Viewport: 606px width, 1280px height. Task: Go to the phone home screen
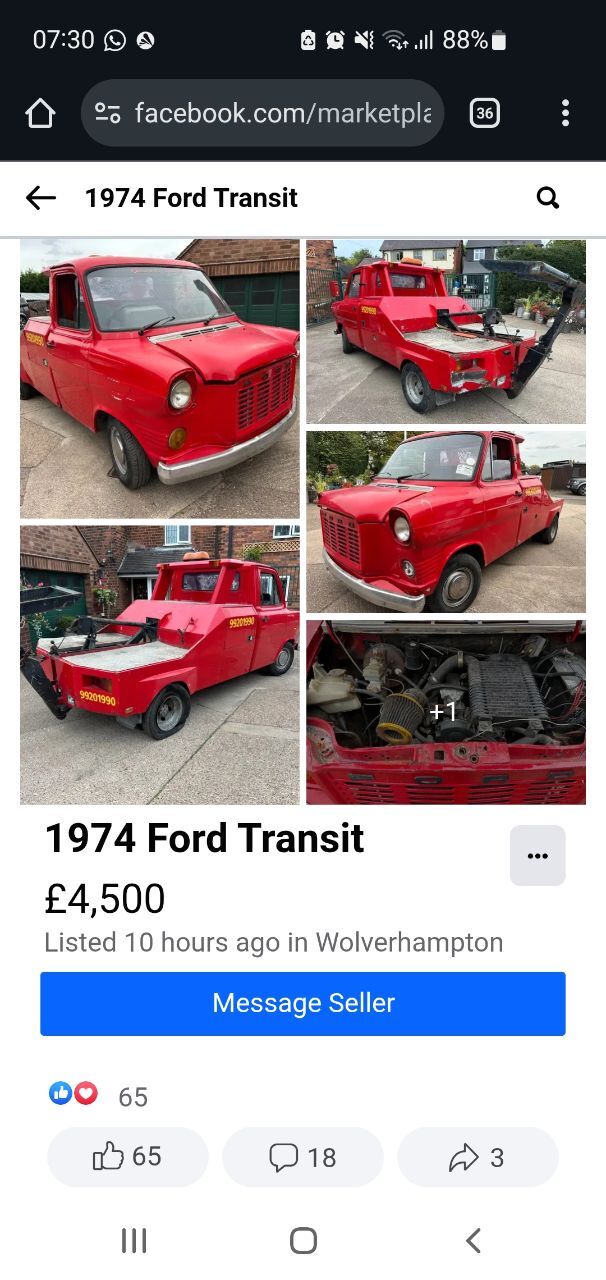(x=303, y=1241)
